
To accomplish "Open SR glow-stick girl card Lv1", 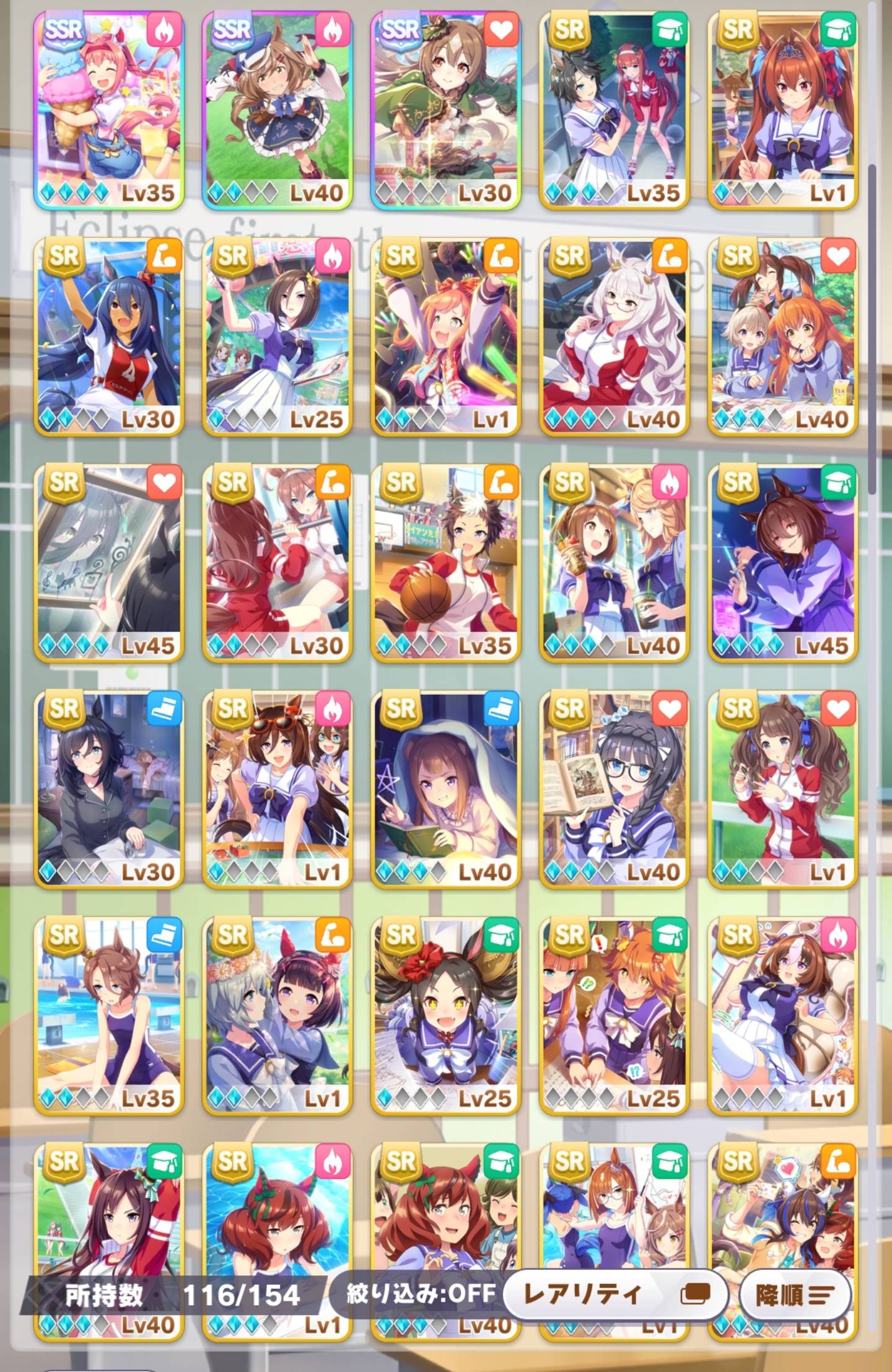I will 446,336.
